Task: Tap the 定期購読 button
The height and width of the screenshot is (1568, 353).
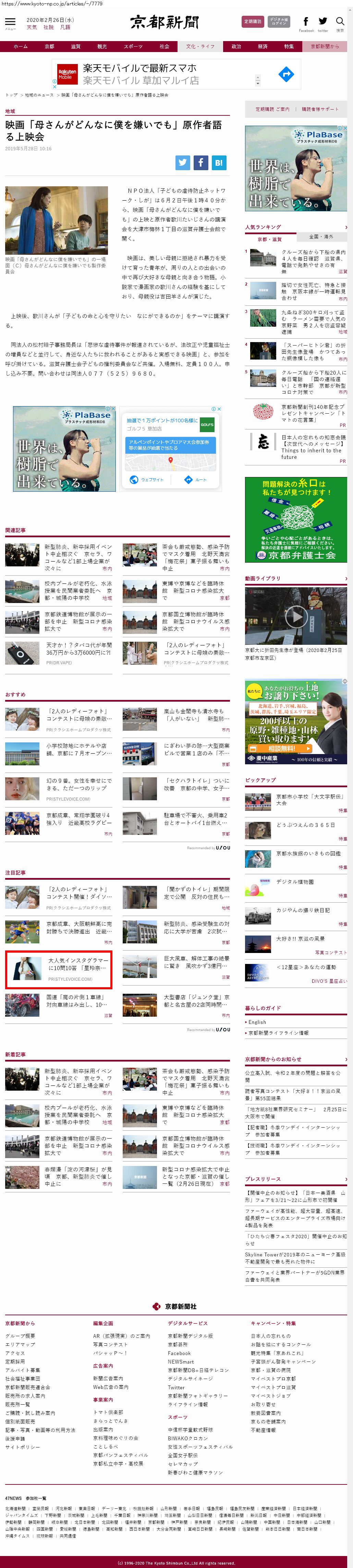Action: [x=252, y=21]
